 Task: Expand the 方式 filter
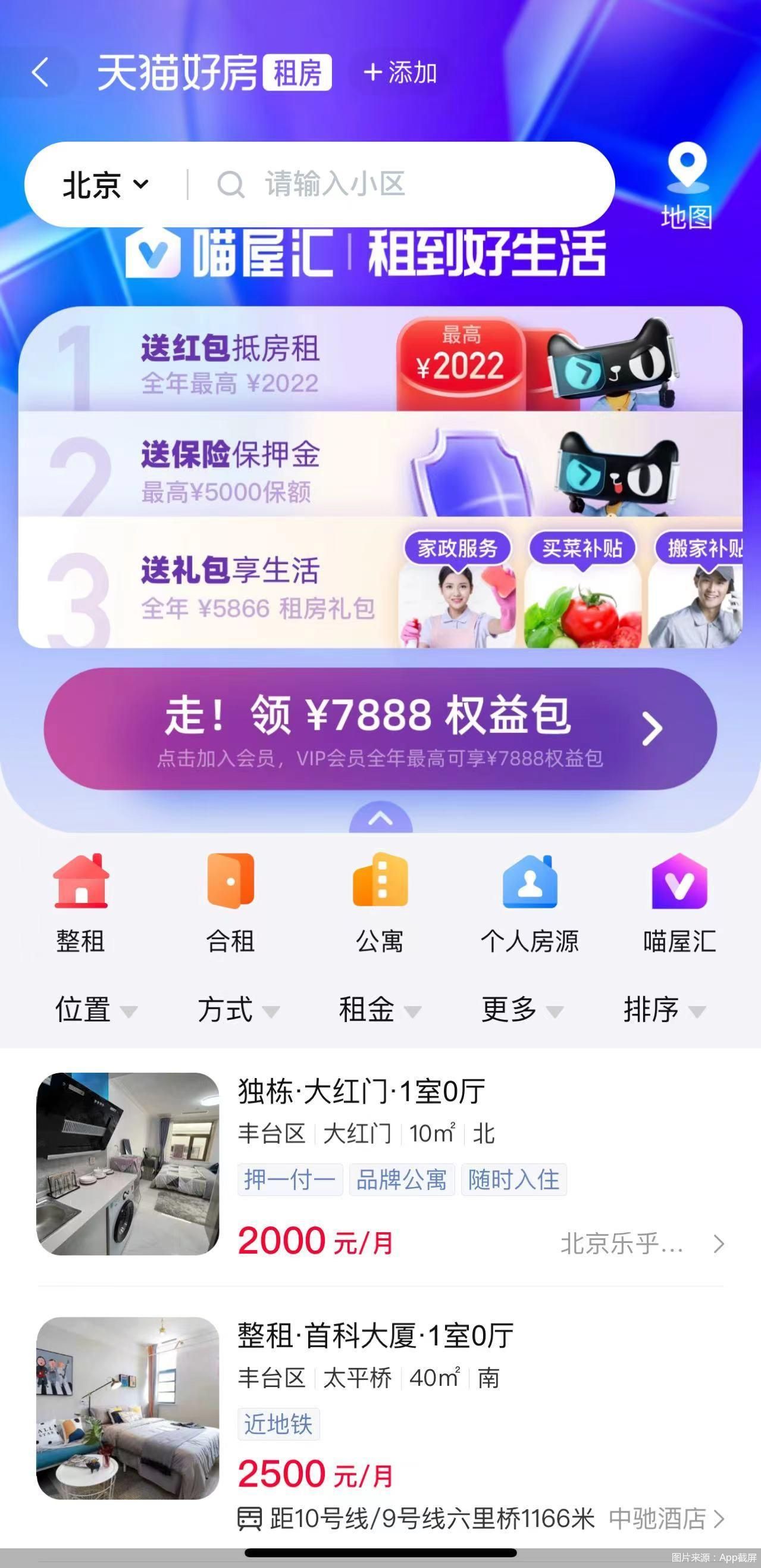click(238, 1010)
